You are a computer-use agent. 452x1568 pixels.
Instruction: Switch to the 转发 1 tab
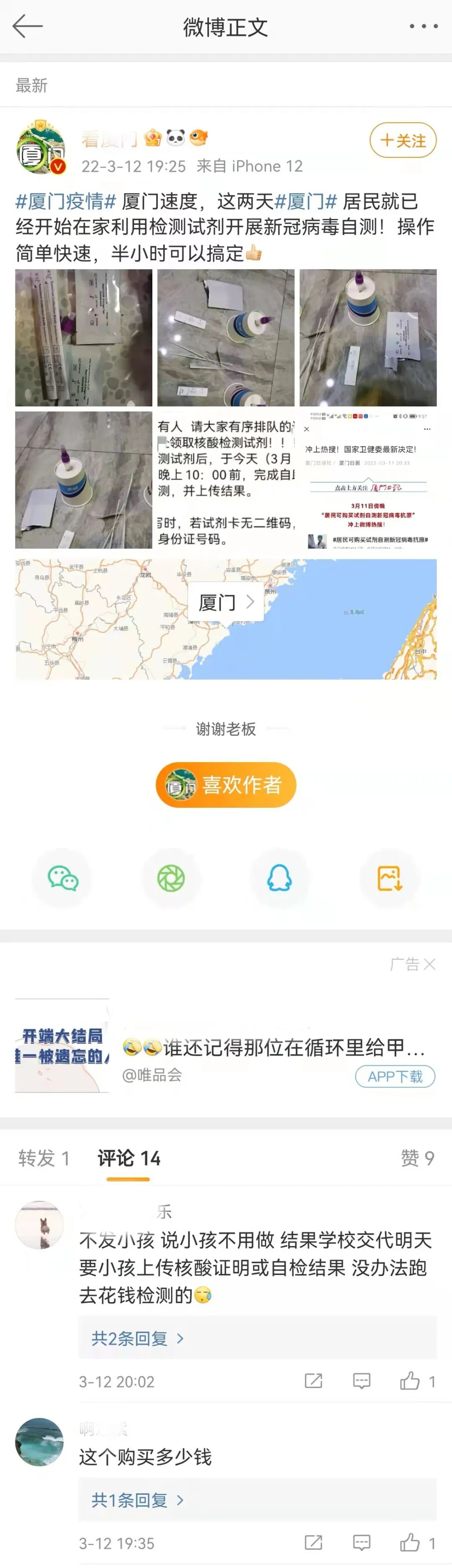[x=44, y=1158]
